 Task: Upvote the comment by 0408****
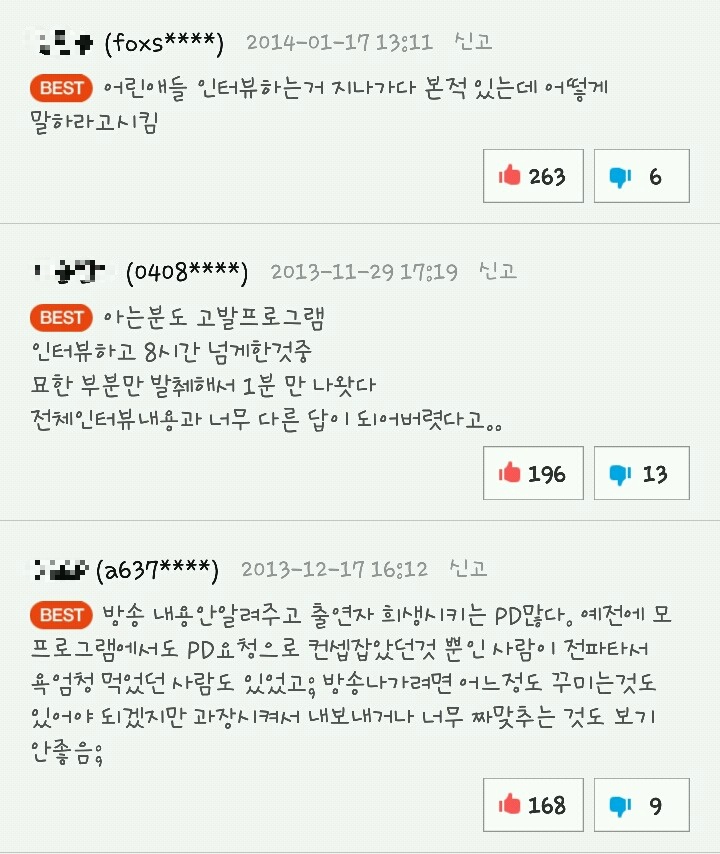click(x=533, y=474)
